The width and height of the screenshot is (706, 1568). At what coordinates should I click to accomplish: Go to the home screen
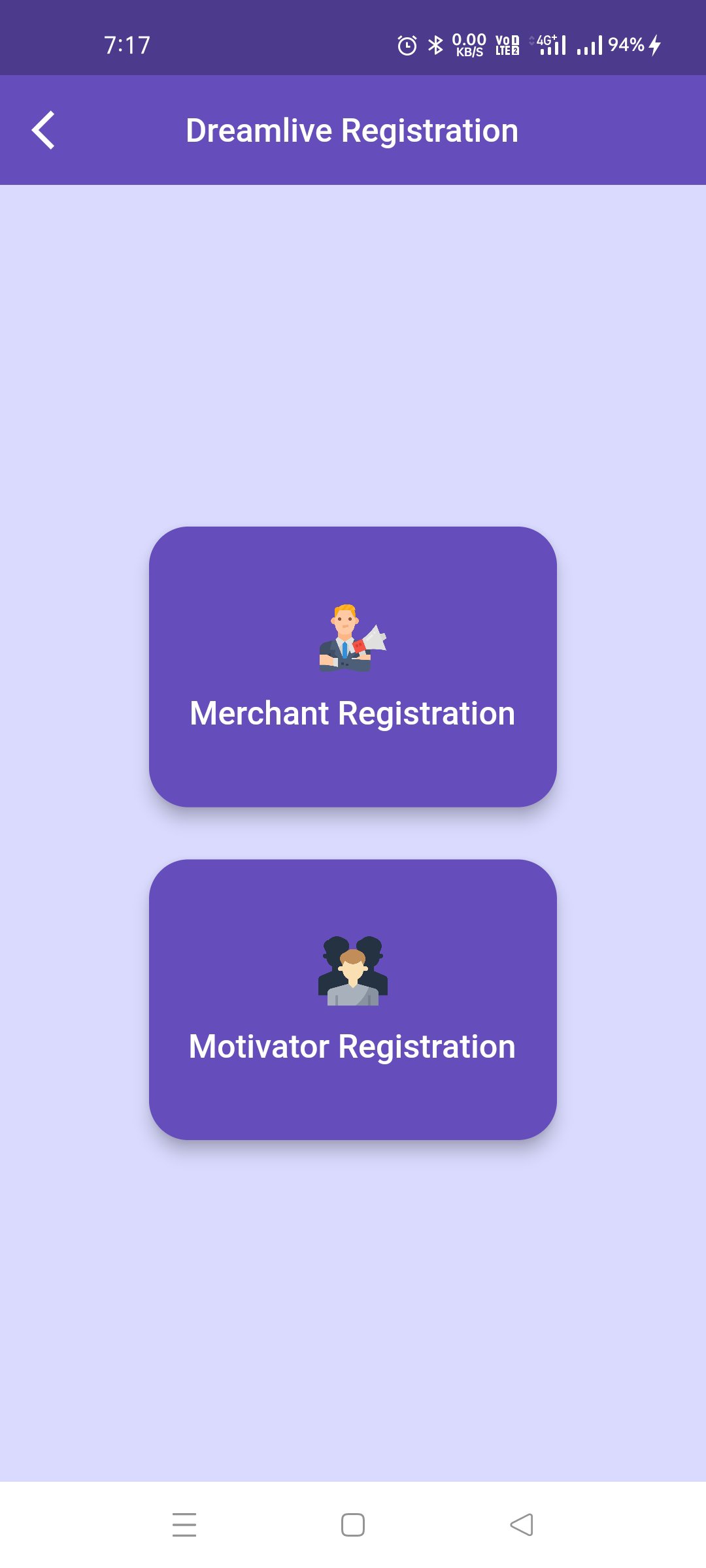(x=353, y=1525)
